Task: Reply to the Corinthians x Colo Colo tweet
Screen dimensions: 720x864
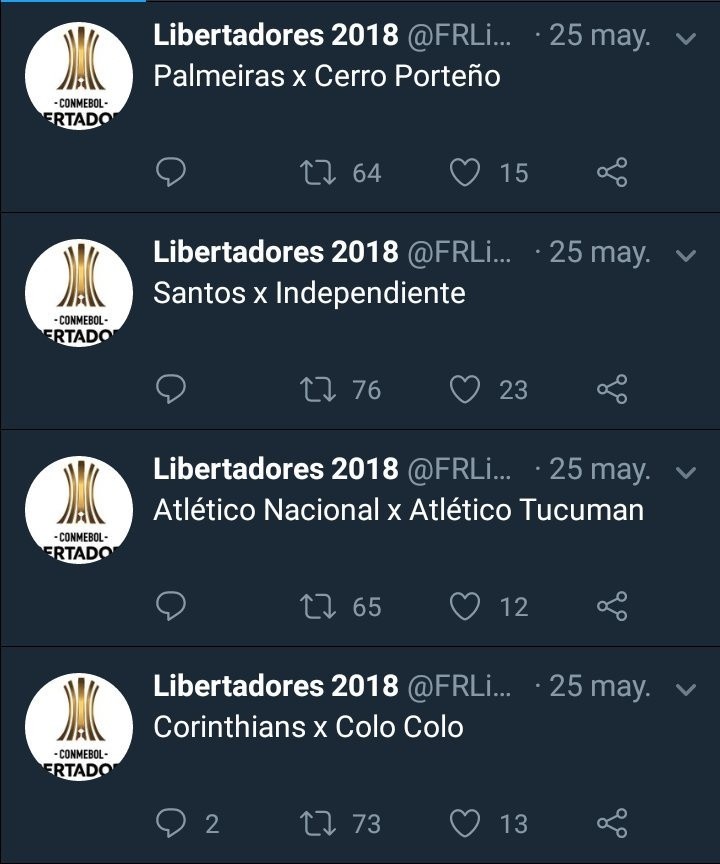Action: 172,823
